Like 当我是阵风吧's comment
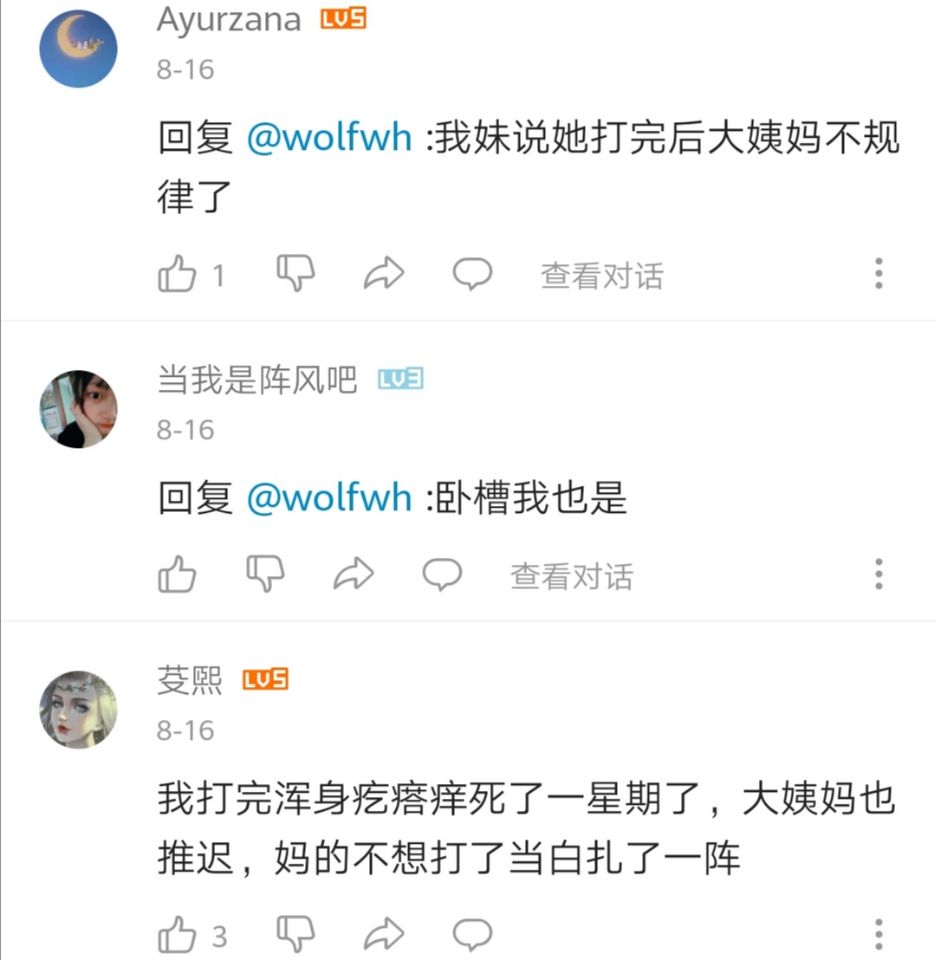 [177, 574]
